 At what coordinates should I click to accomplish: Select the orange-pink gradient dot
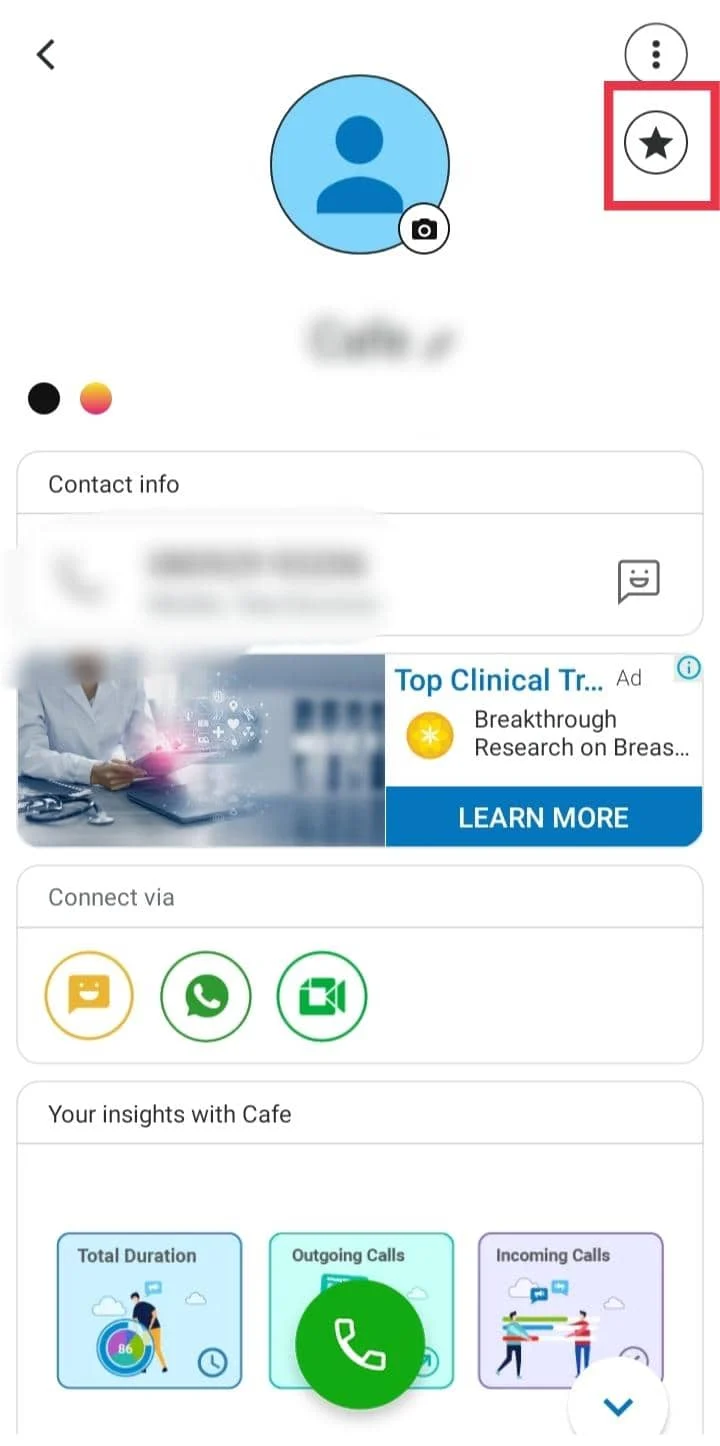96,399
